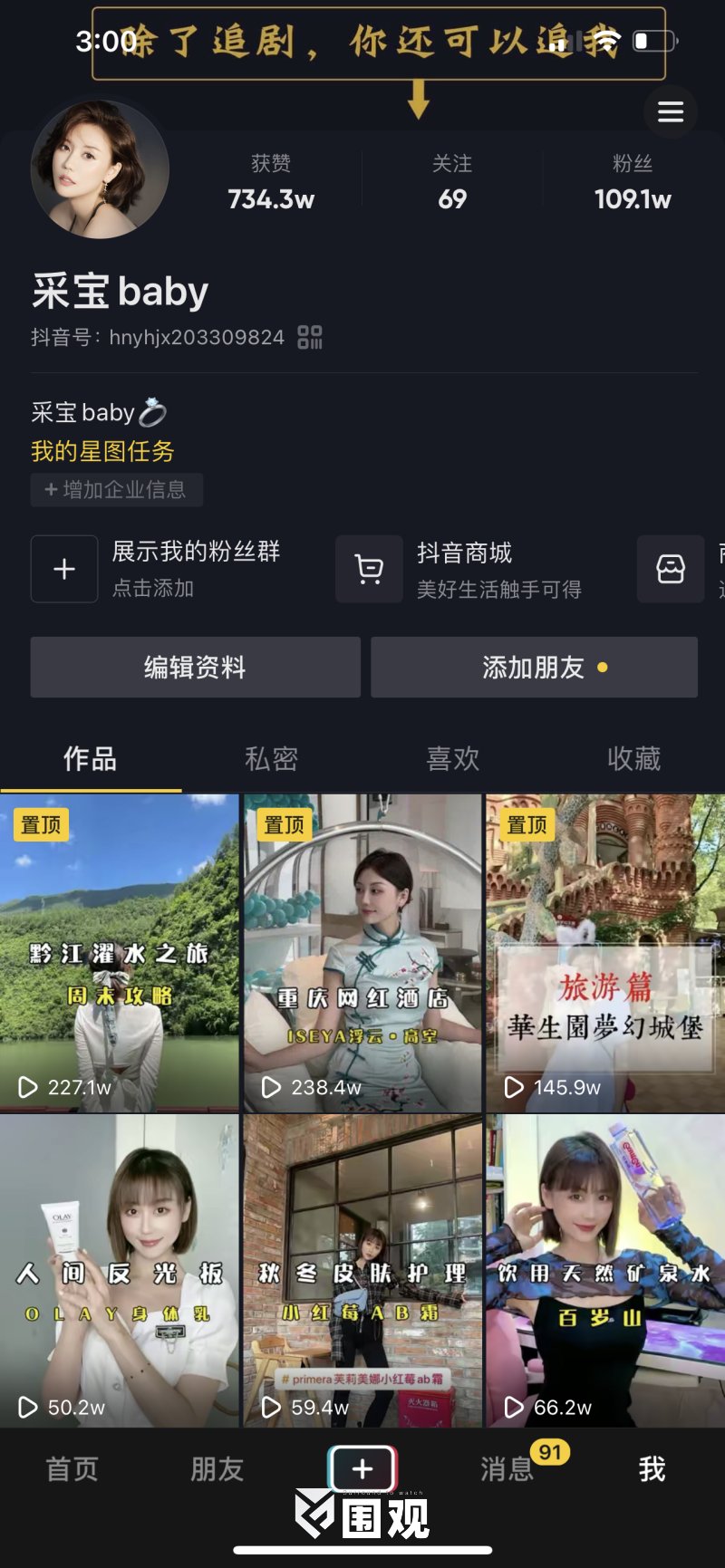Screen dimensions: 725x1568
Task: Tap 增加企业信息 chip
Action: [116, 490]
